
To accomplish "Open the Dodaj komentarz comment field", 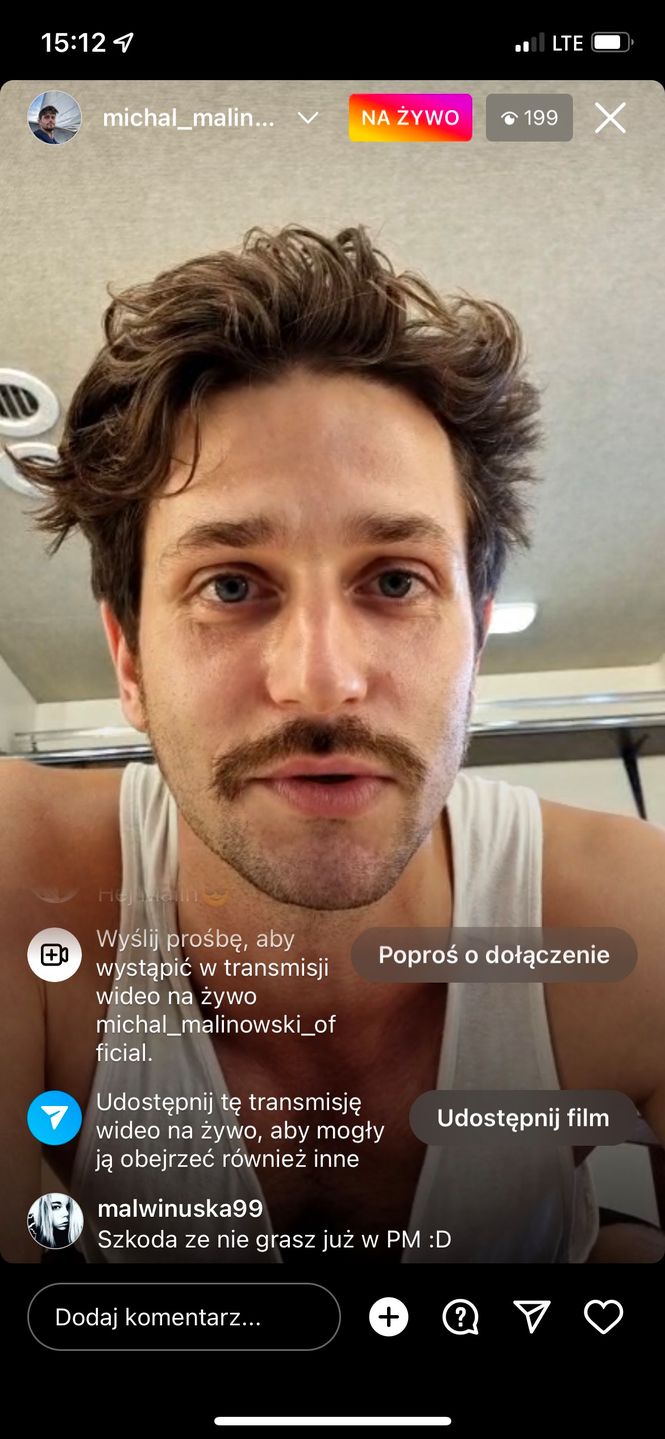I will [183, 1317].
